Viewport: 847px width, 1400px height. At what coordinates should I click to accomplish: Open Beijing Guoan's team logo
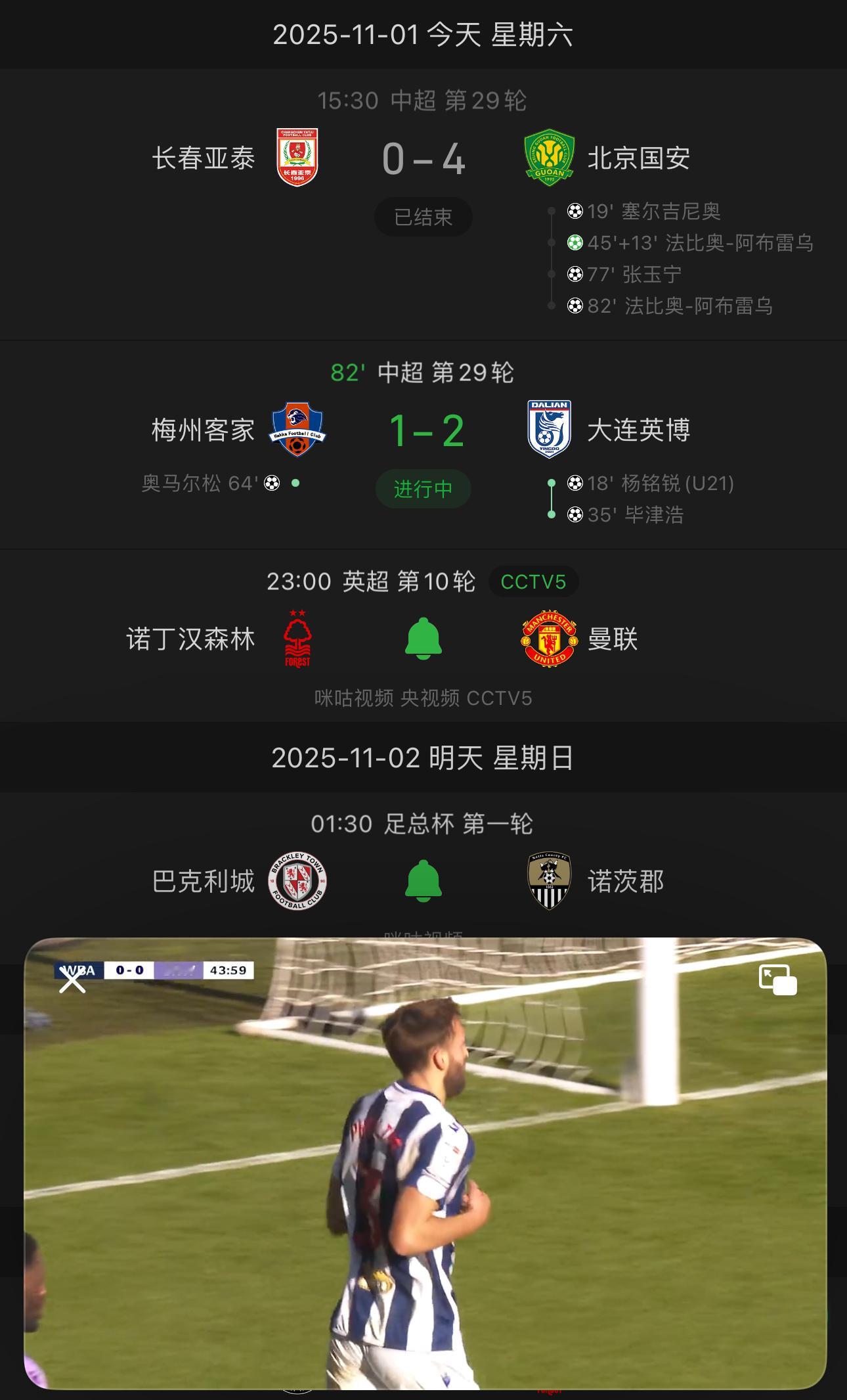pos(550,158)
